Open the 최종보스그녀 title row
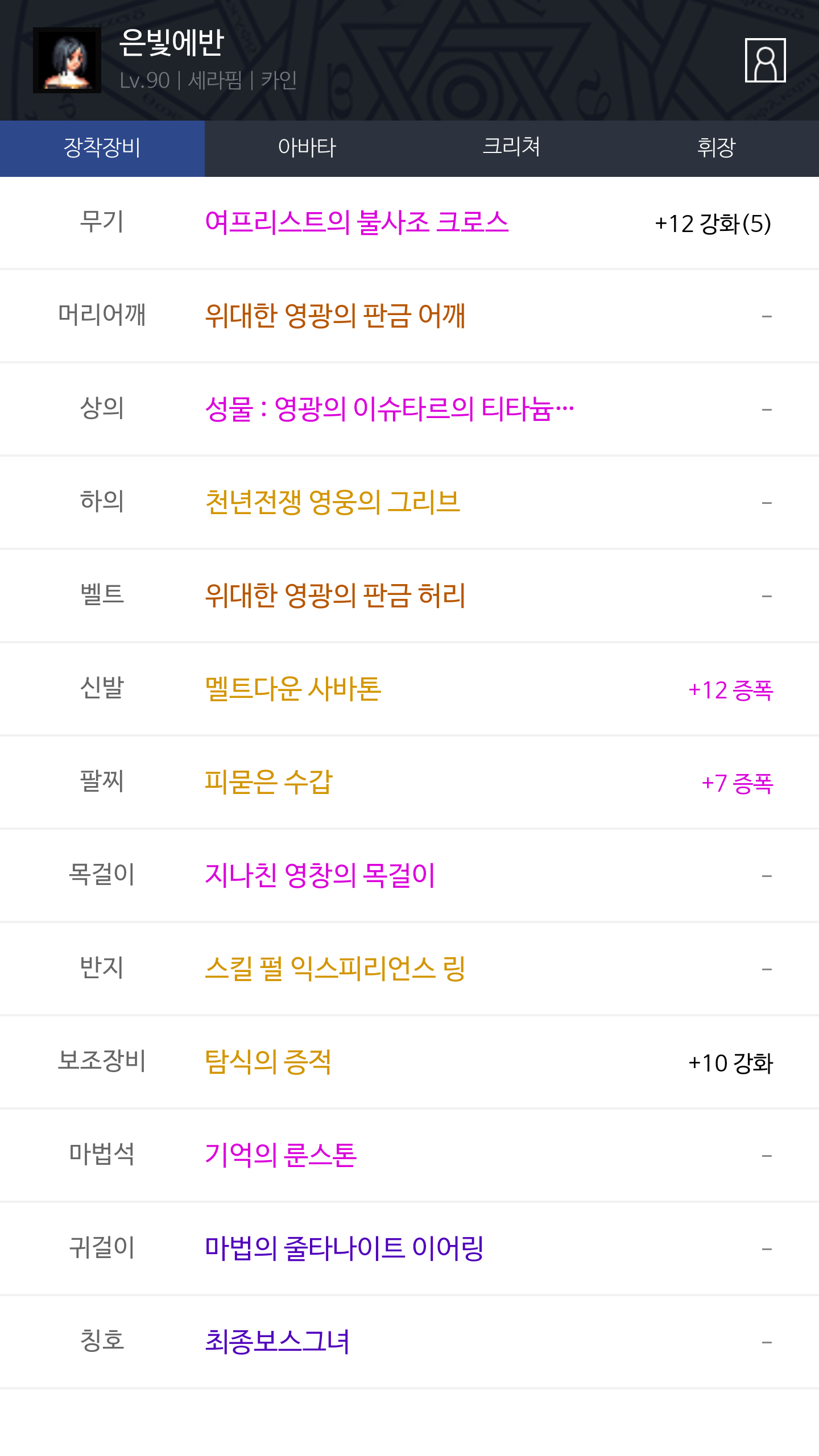819x1456 pixels. pos(409,1342)
